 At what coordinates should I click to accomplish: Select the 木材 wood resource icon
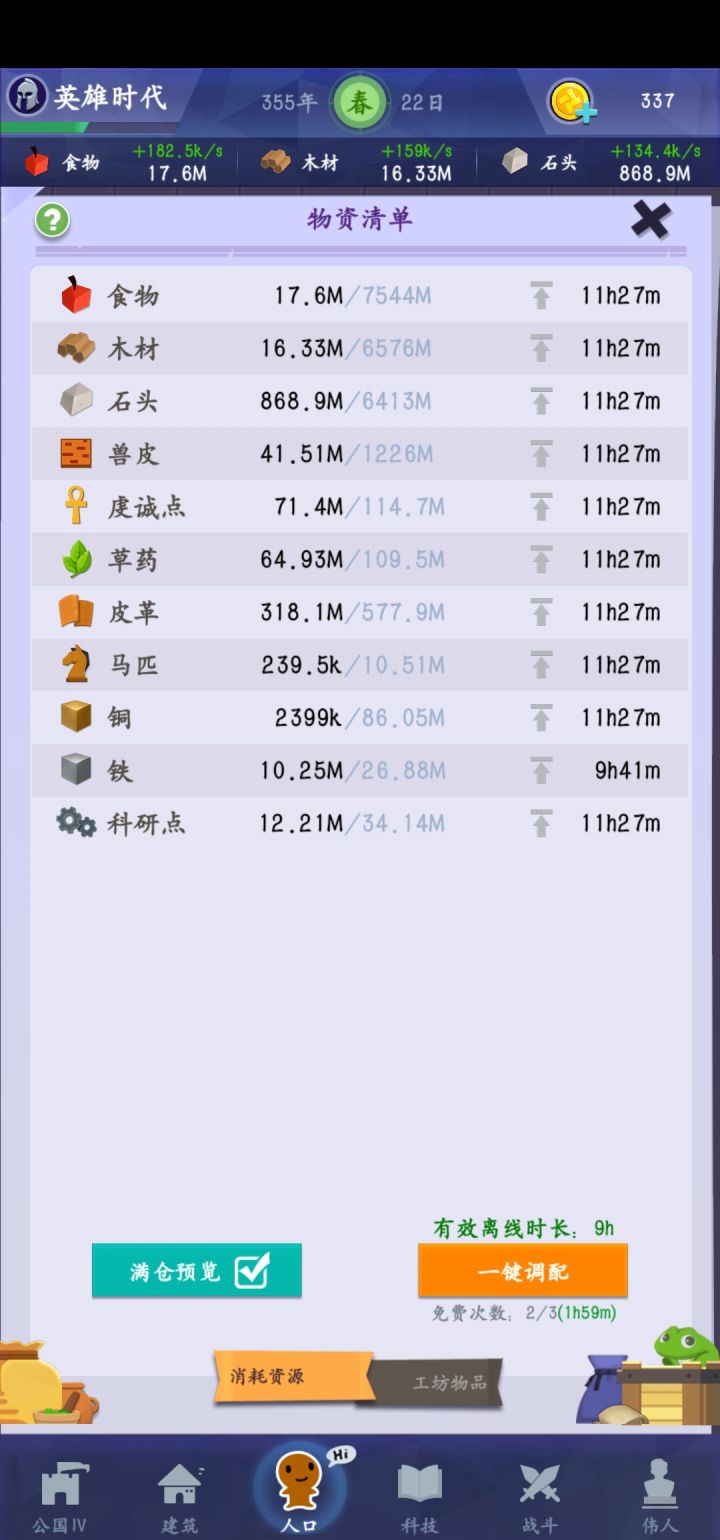click(x=74, y=347)
